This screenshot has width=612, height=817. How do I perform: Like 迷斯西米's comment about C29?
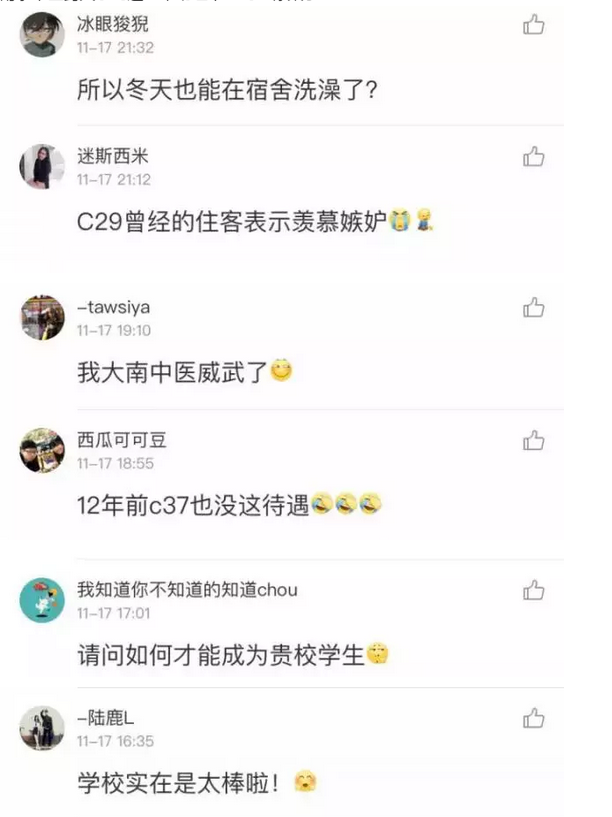click(534, 157)
